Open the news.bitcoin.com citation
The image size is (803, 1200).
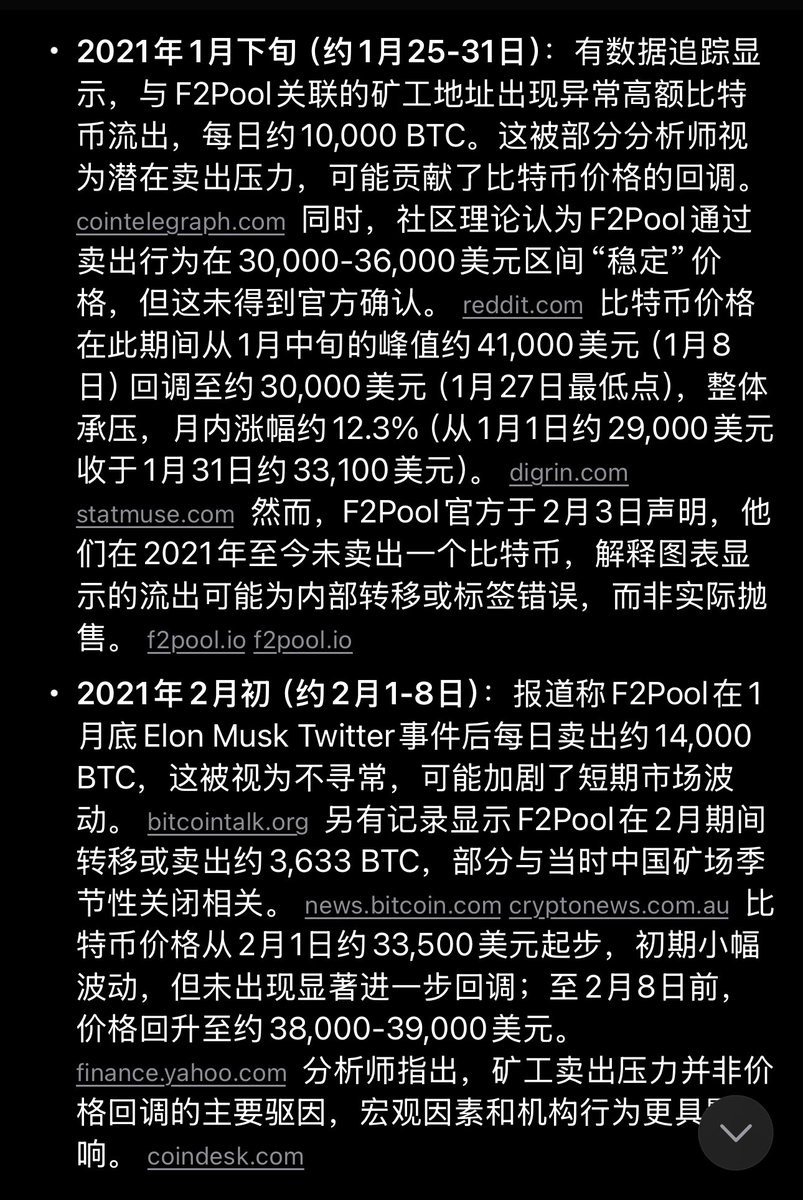(x=402, y=906)
